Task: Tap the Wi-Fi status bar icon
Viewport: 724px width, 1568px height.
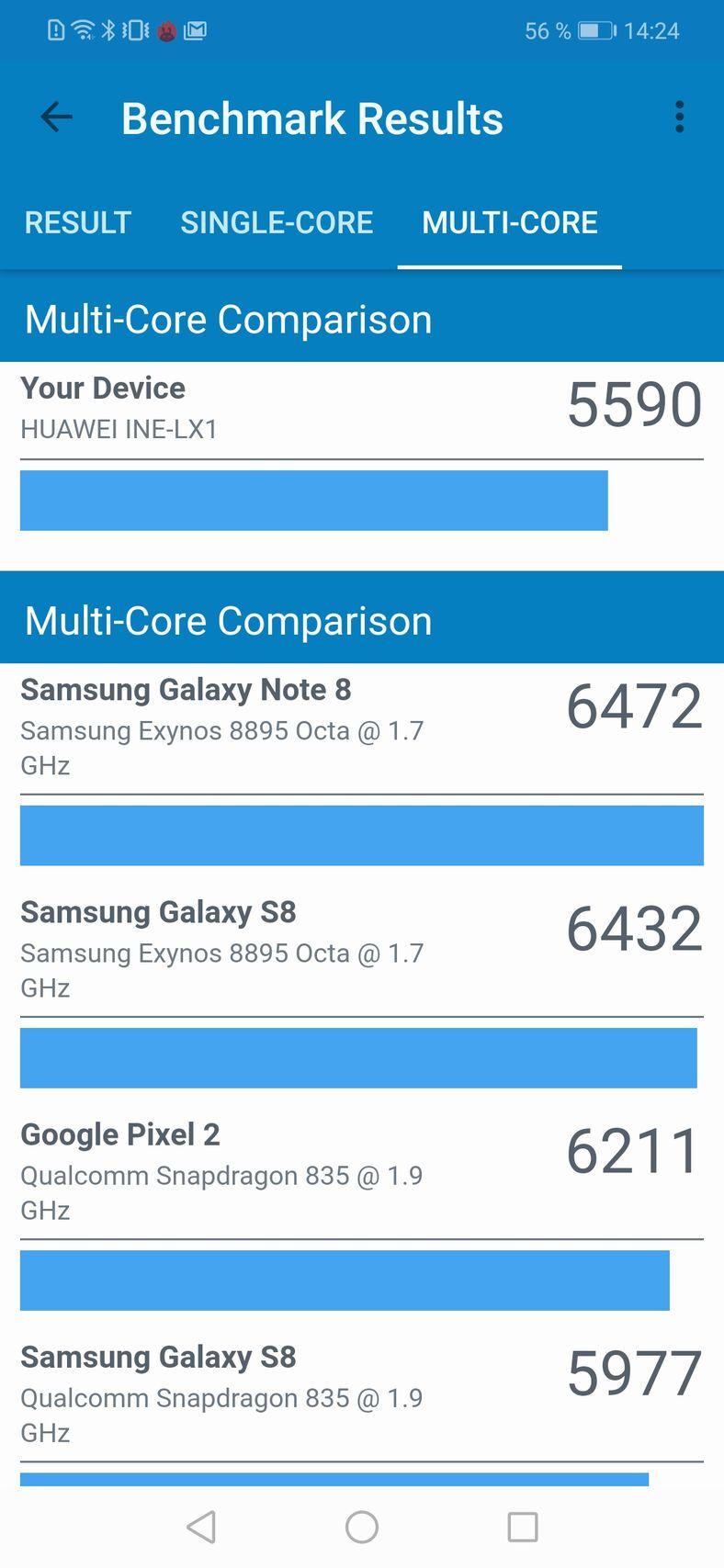Action: point(84,30)
